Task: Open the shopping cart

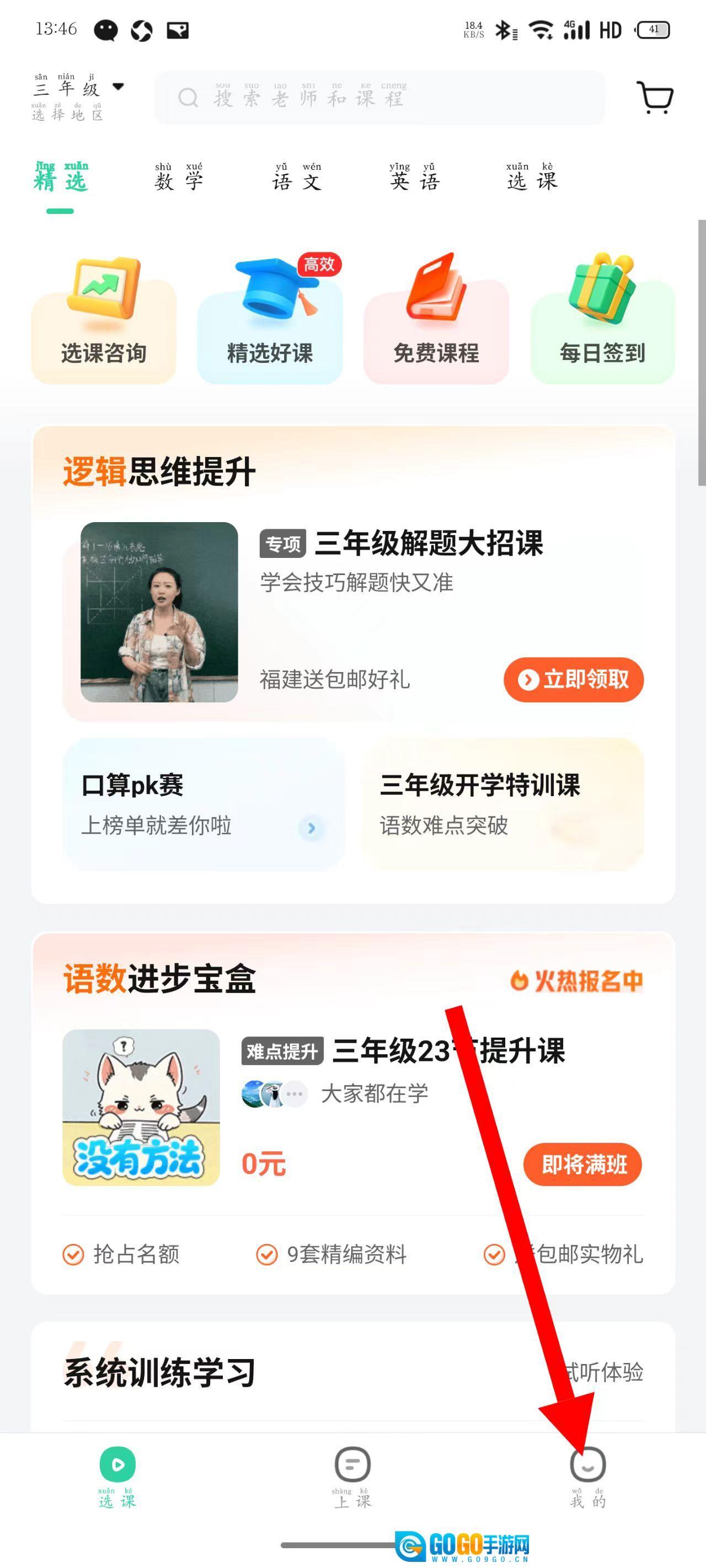Action: click(x=655, y=98)
